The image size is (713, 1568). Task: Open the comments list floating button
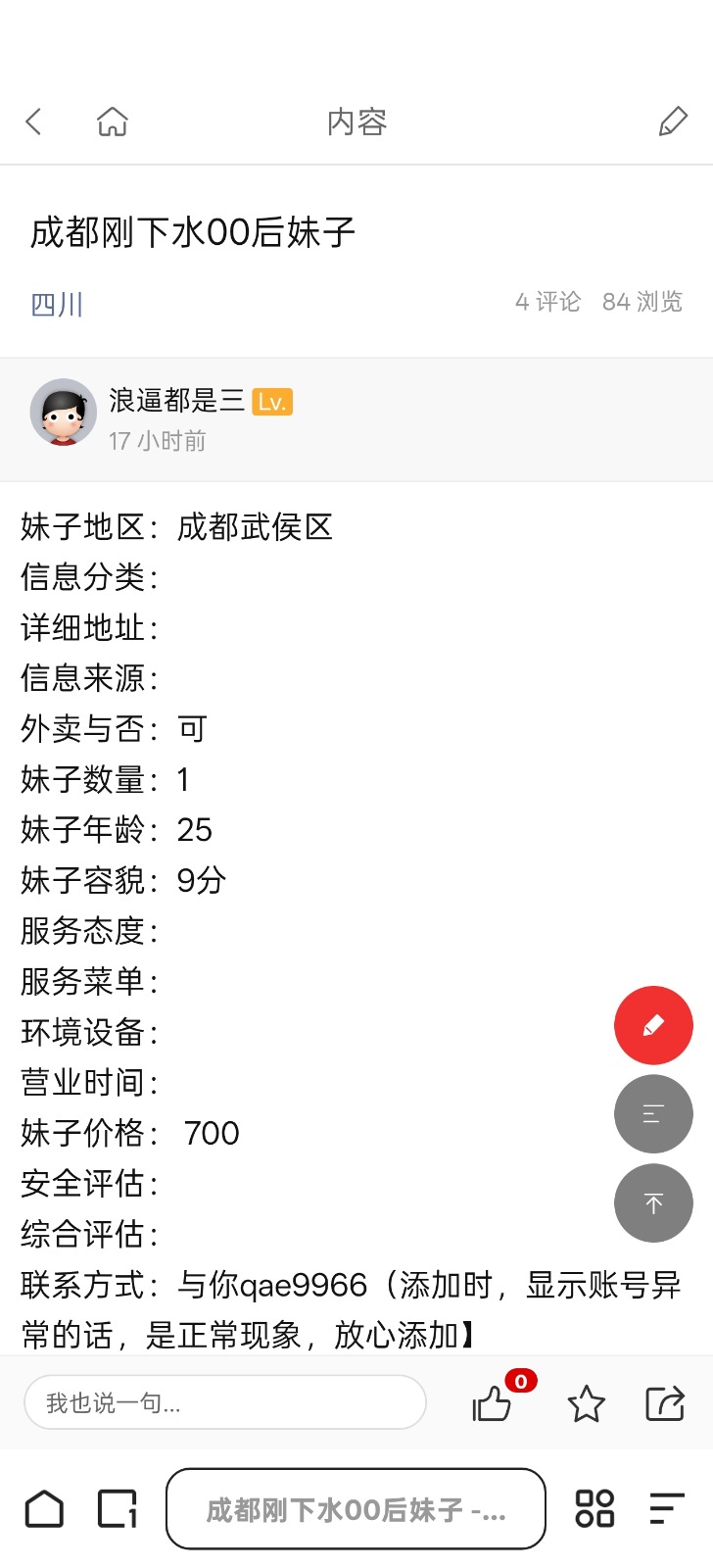653,1114
